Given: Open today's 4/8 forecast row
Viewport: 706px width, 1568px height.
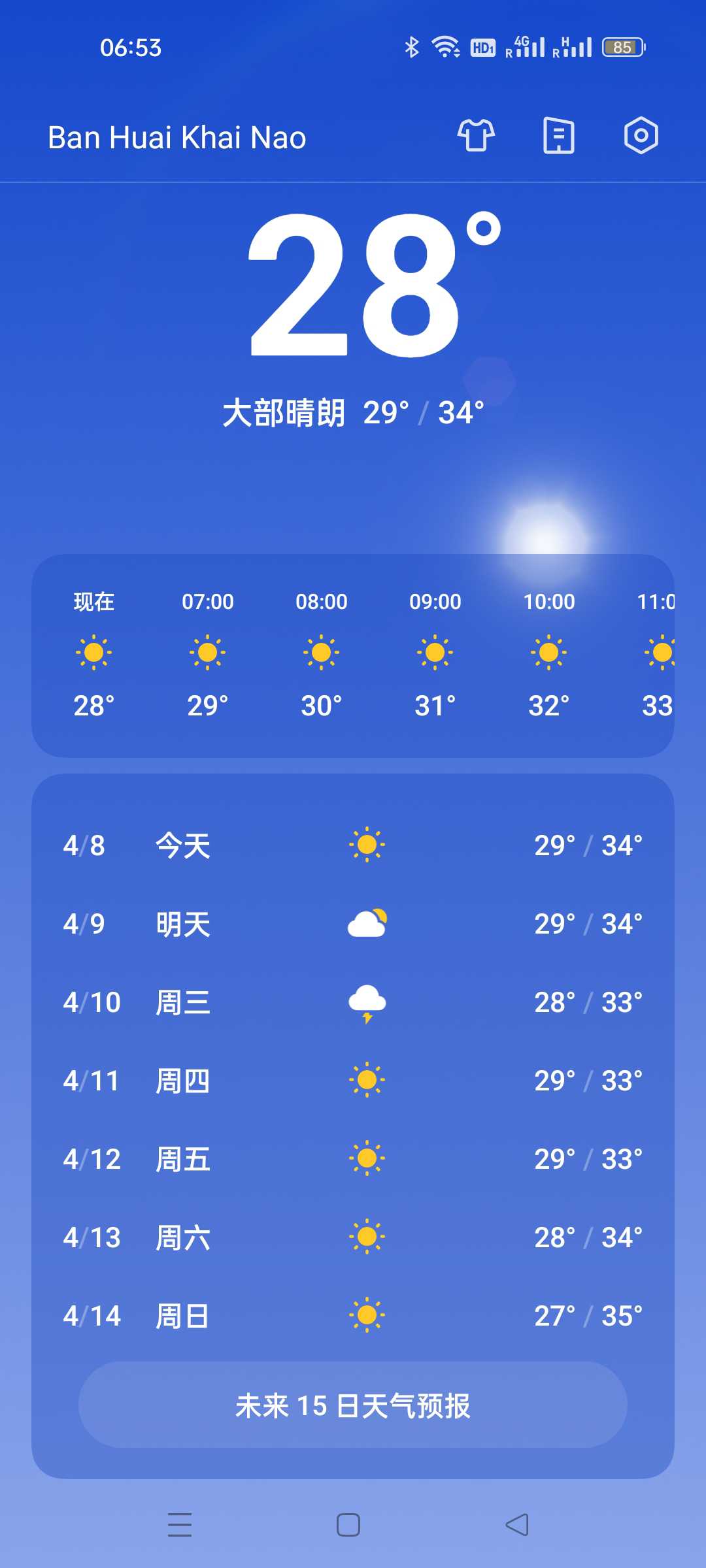Looking at the screenshot, I should point(353,845).
